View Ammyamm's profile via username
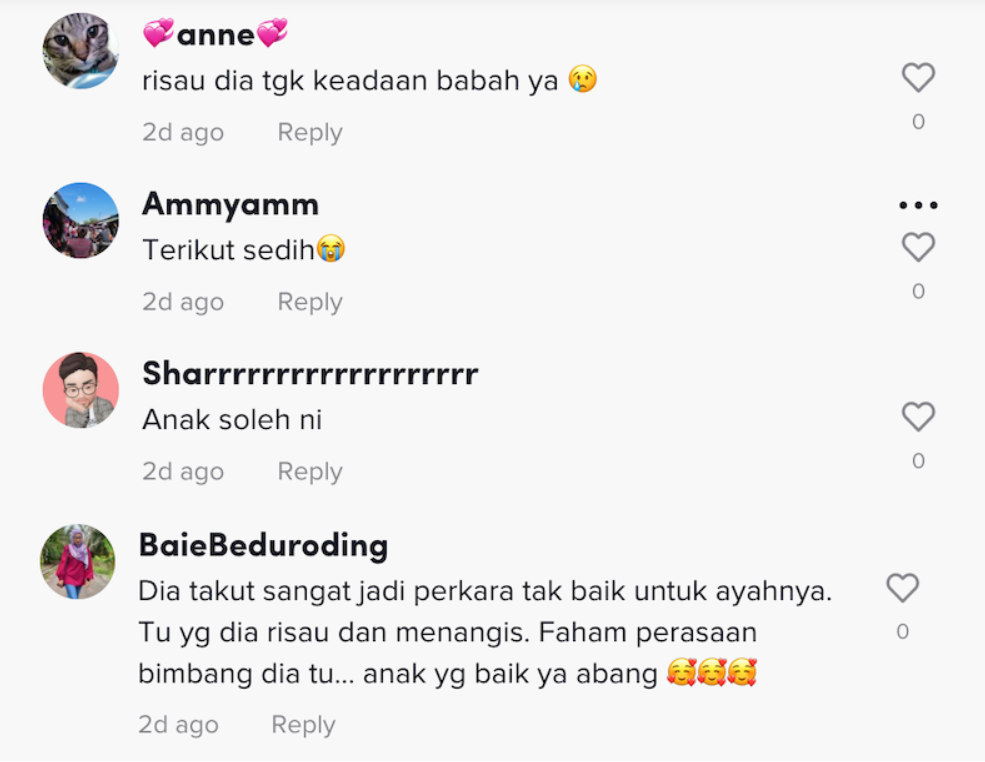Viewport: 985px width, 762px height. click(x=230, y=204)
